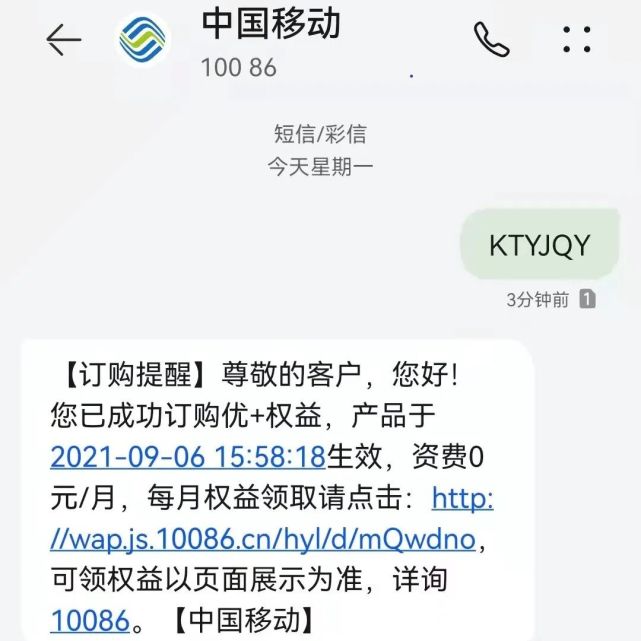641x641 pixels.
Task: Go back to the message list
Action: 63,40
